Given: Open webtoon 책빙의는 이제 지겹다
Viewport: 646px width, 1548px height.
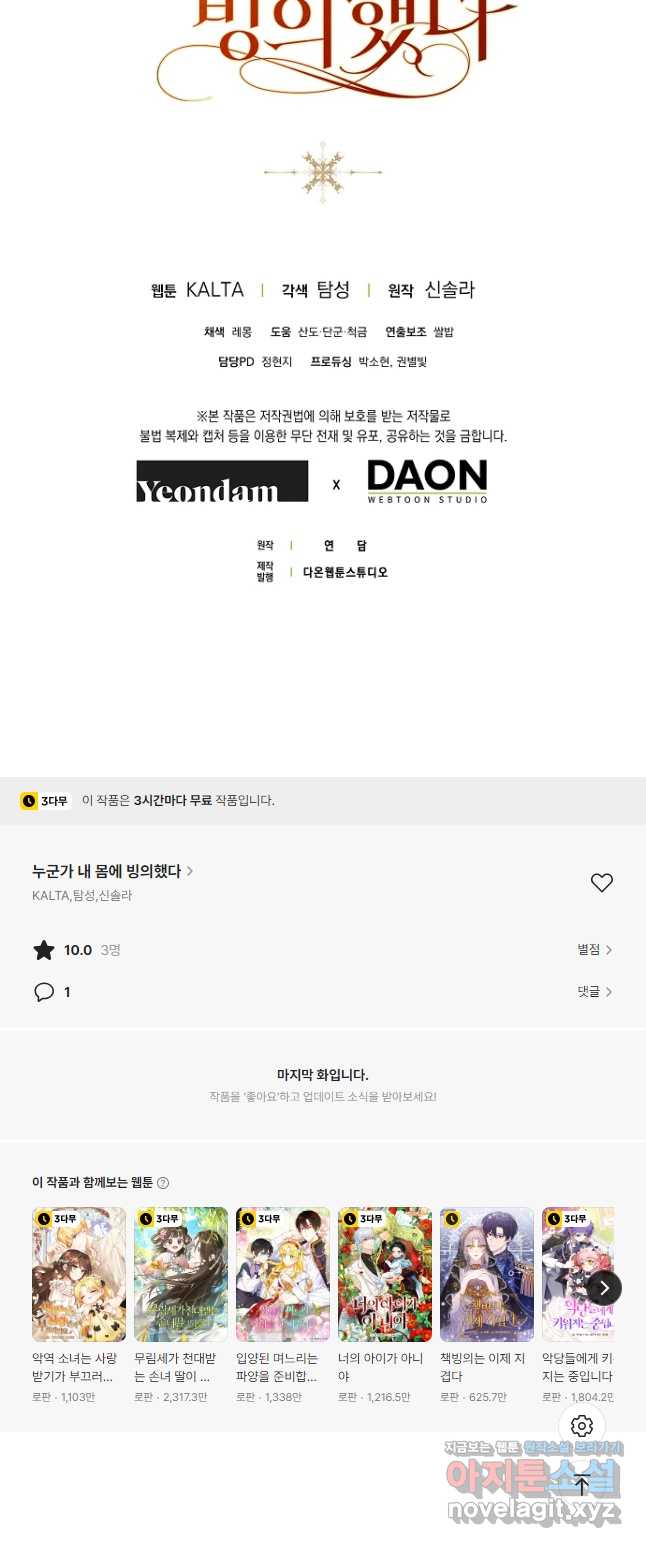Looking at the screenshot, I should point(487,1275).
